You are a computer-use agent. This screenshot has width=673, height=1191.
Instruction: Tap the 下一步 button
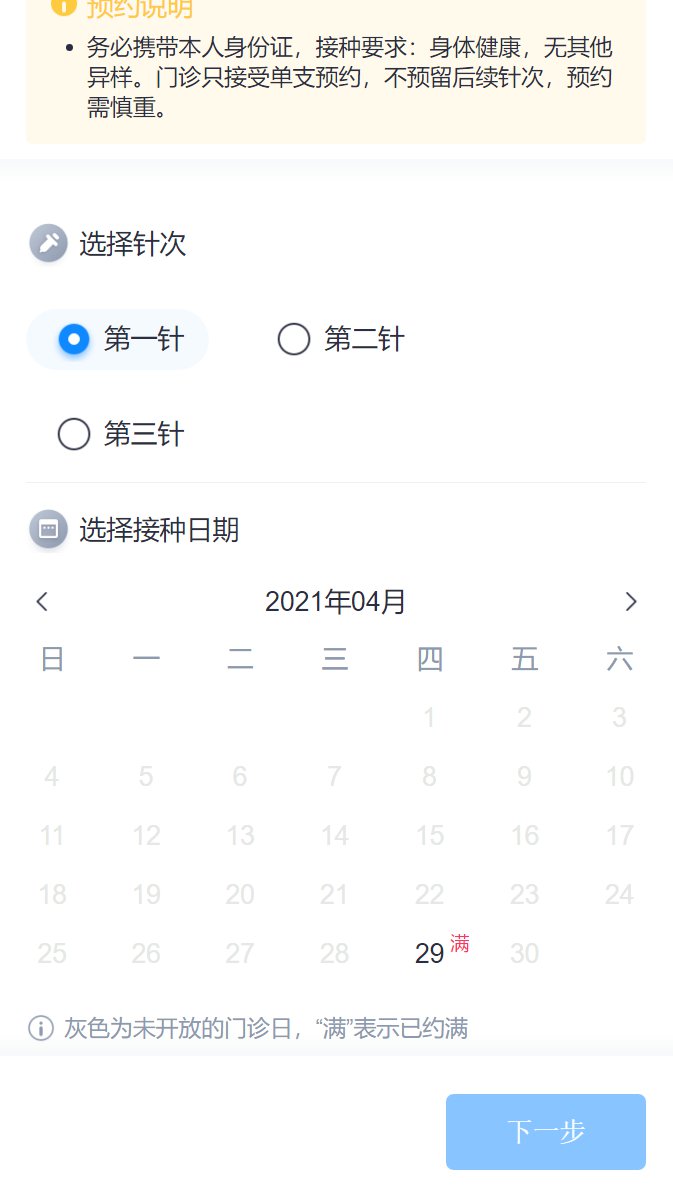(x=545, y=1131)
